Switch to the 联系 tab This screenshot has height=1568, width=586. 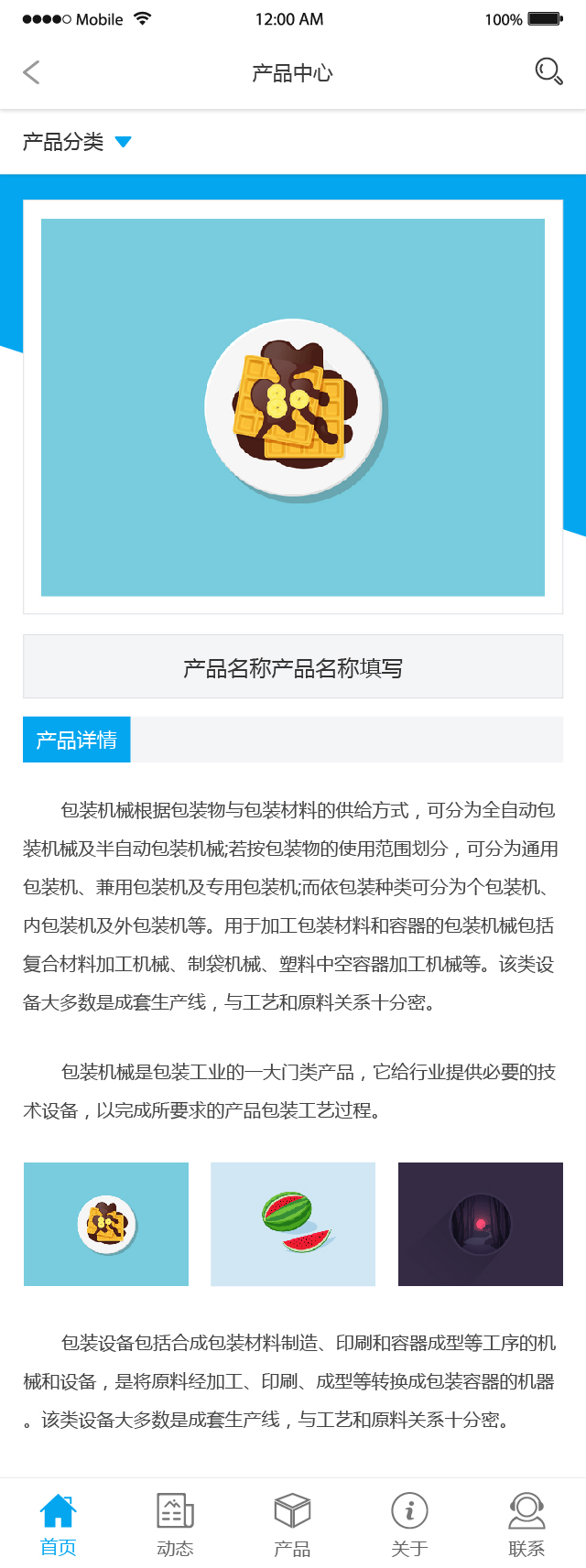(526, 1524)
